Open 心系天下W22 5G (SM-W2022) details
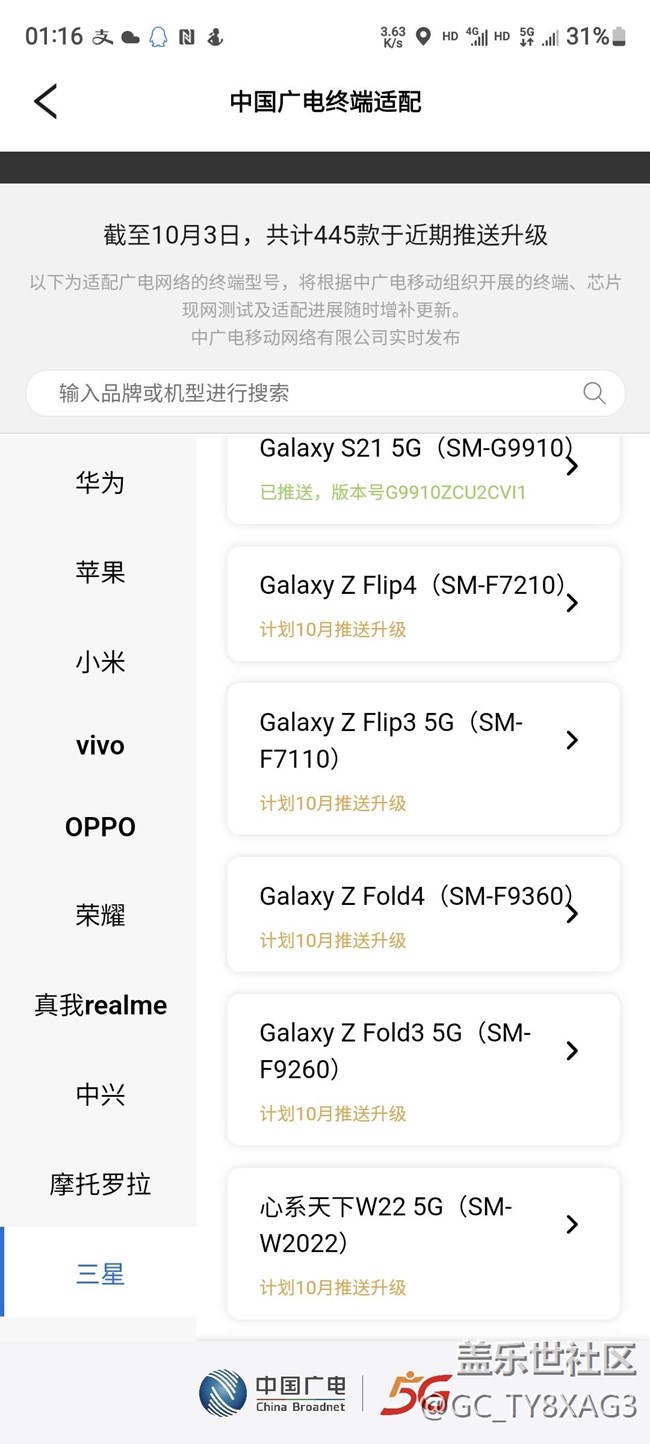This screenshot has width=650, height=1444. pos(422,1242)
